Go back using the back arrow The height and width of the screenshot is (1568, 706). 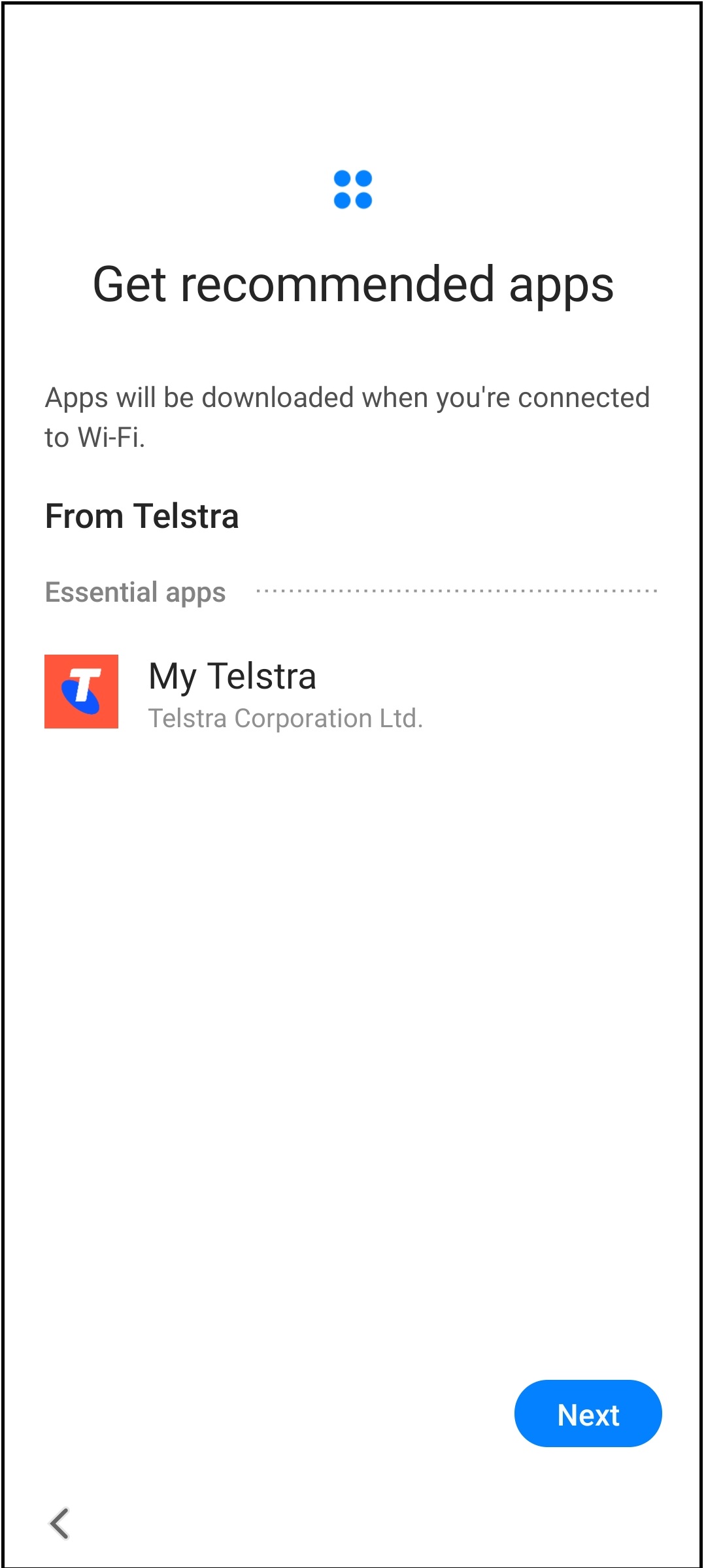pyautogui.click(x=59, y=1524)
